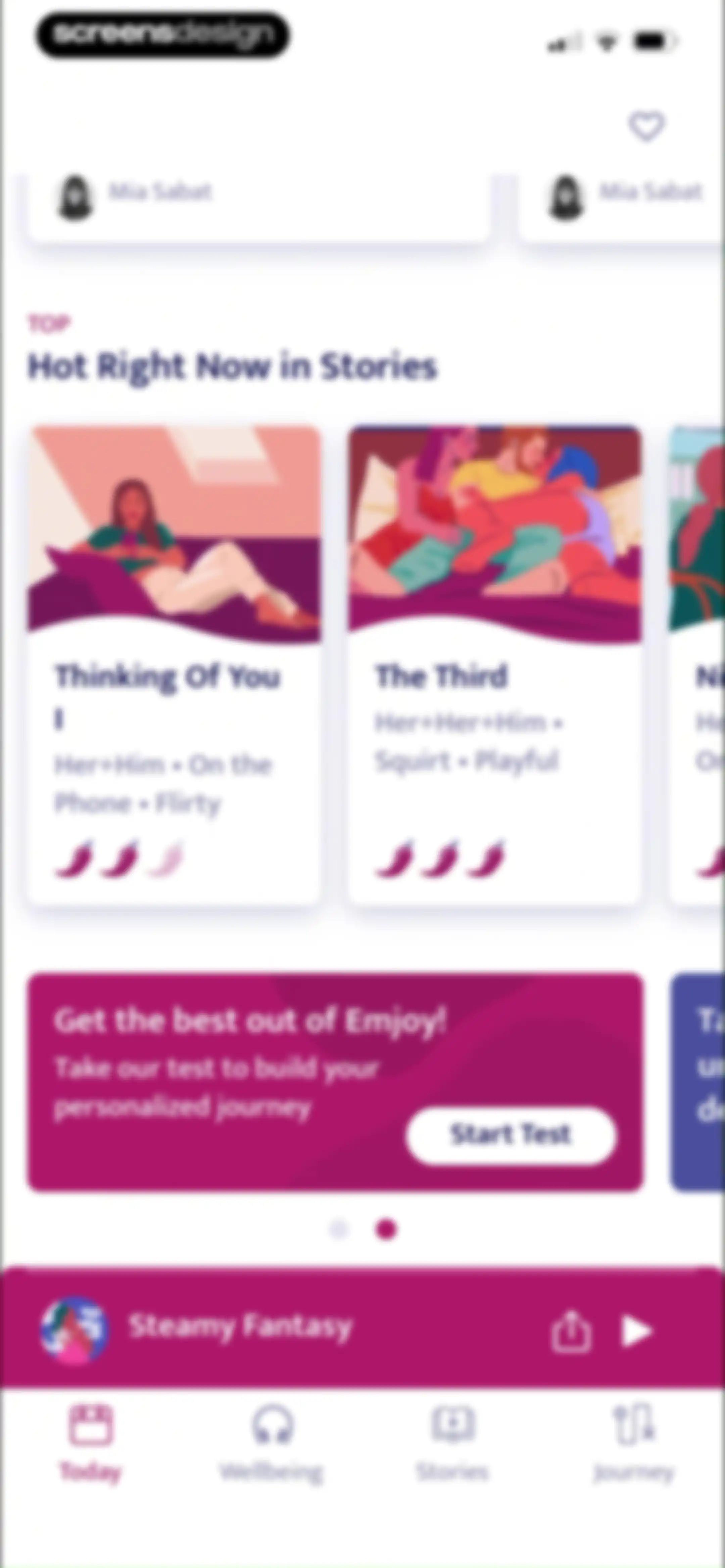Screen dimensions: 725x1568
Task: Start the personalization test
Action: (x=511, y=1135)
